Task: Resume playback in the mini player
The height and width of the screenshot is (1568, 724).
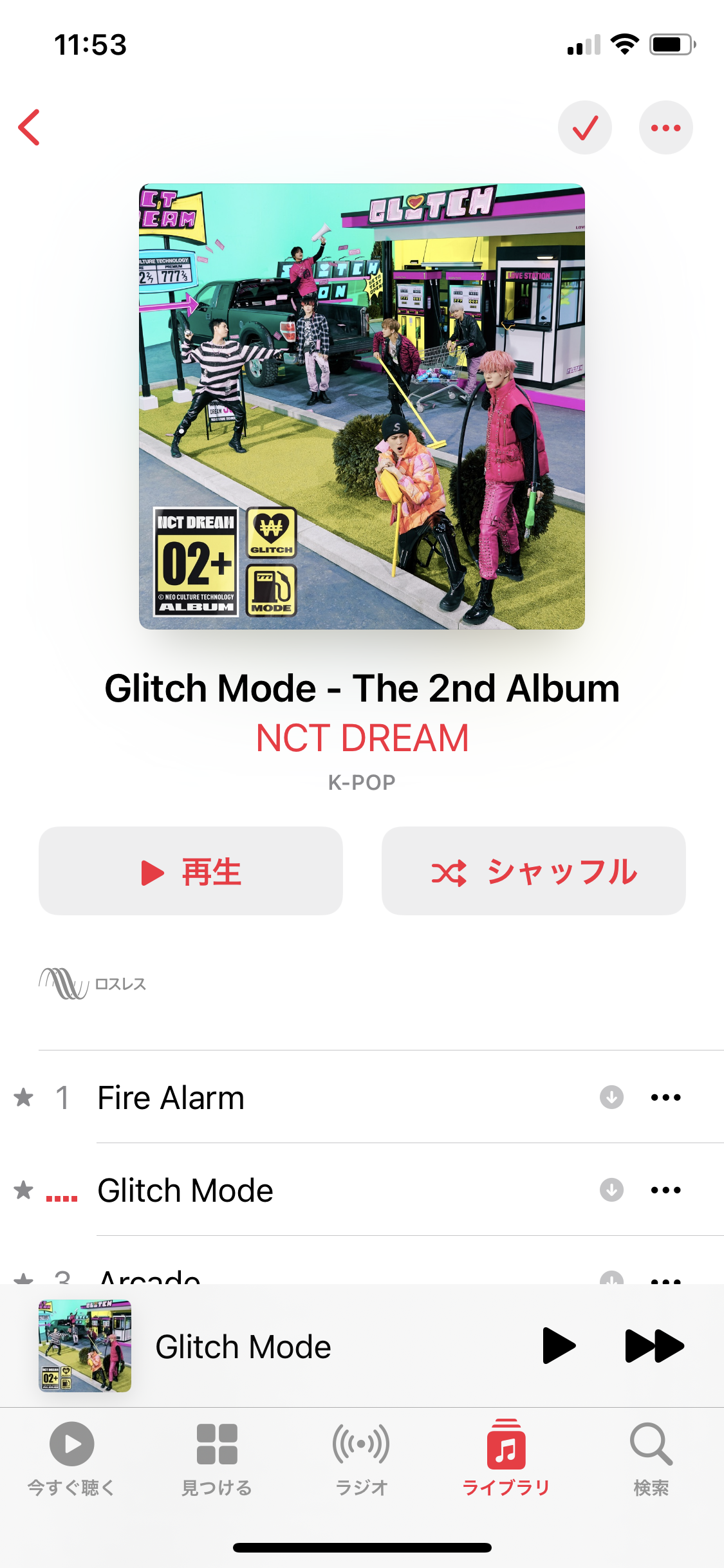Action: click(x=558, y=1346)
